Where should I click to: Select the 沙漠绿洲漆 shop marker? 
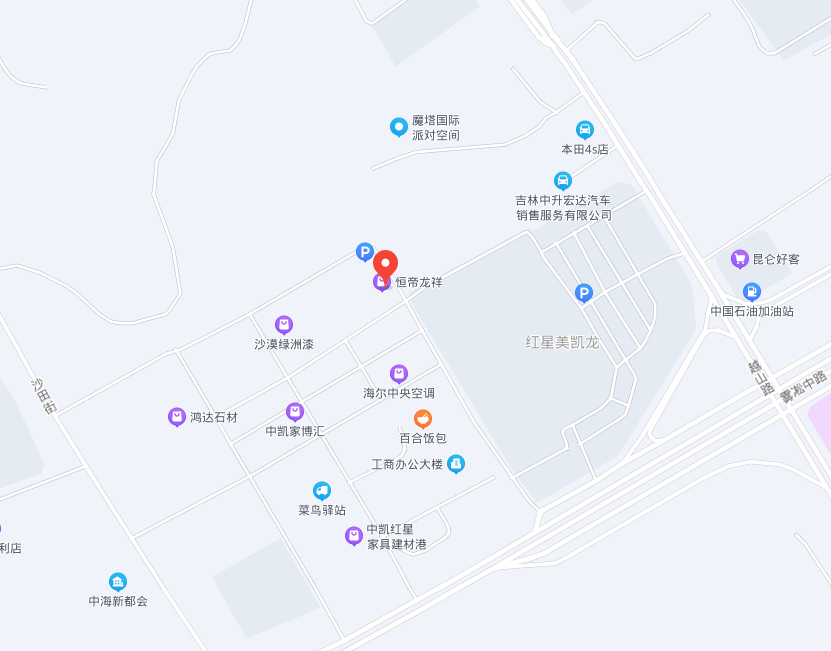pos(284,325)
